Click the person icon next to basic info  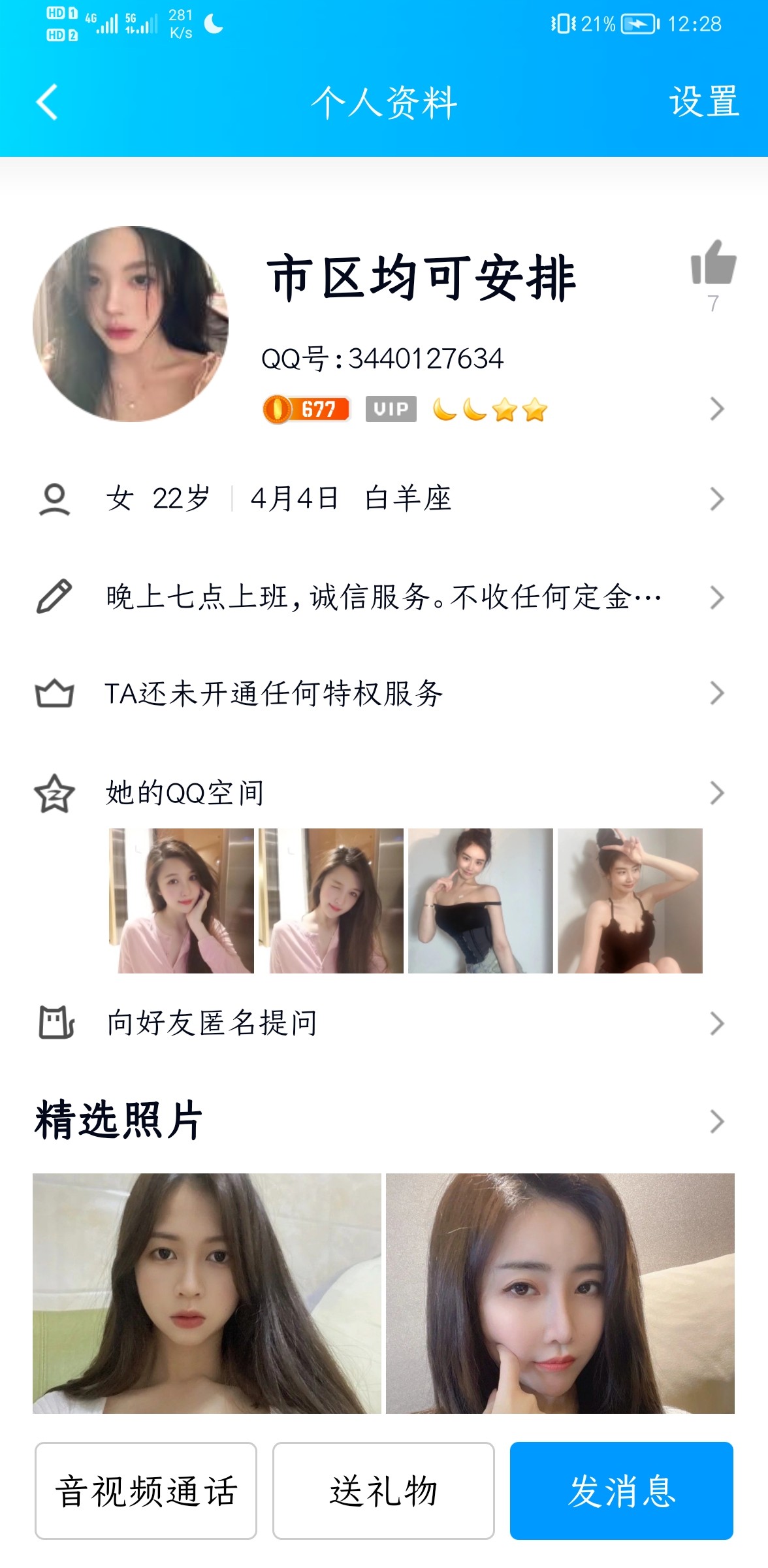tap(55, 500)
